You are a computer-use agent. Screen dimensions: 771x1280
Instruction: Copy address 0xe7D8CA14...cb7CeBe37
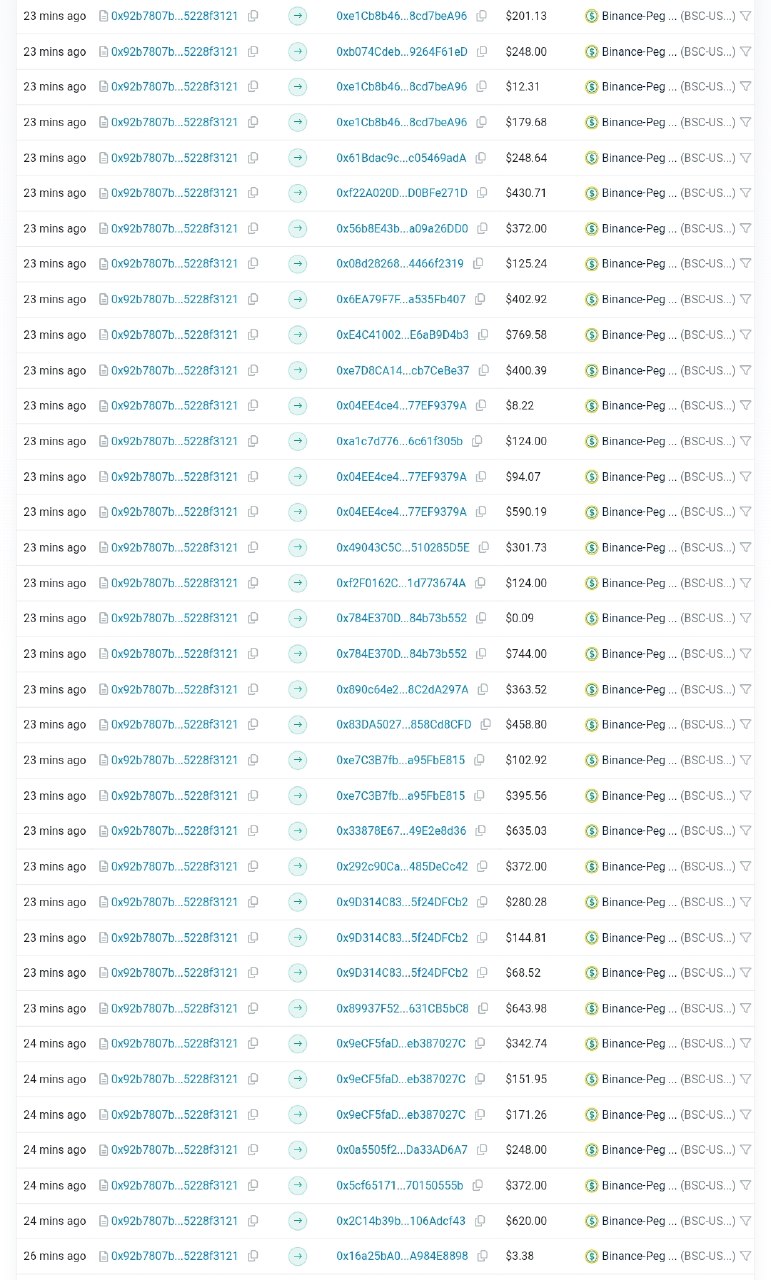(x=484, y=371)
